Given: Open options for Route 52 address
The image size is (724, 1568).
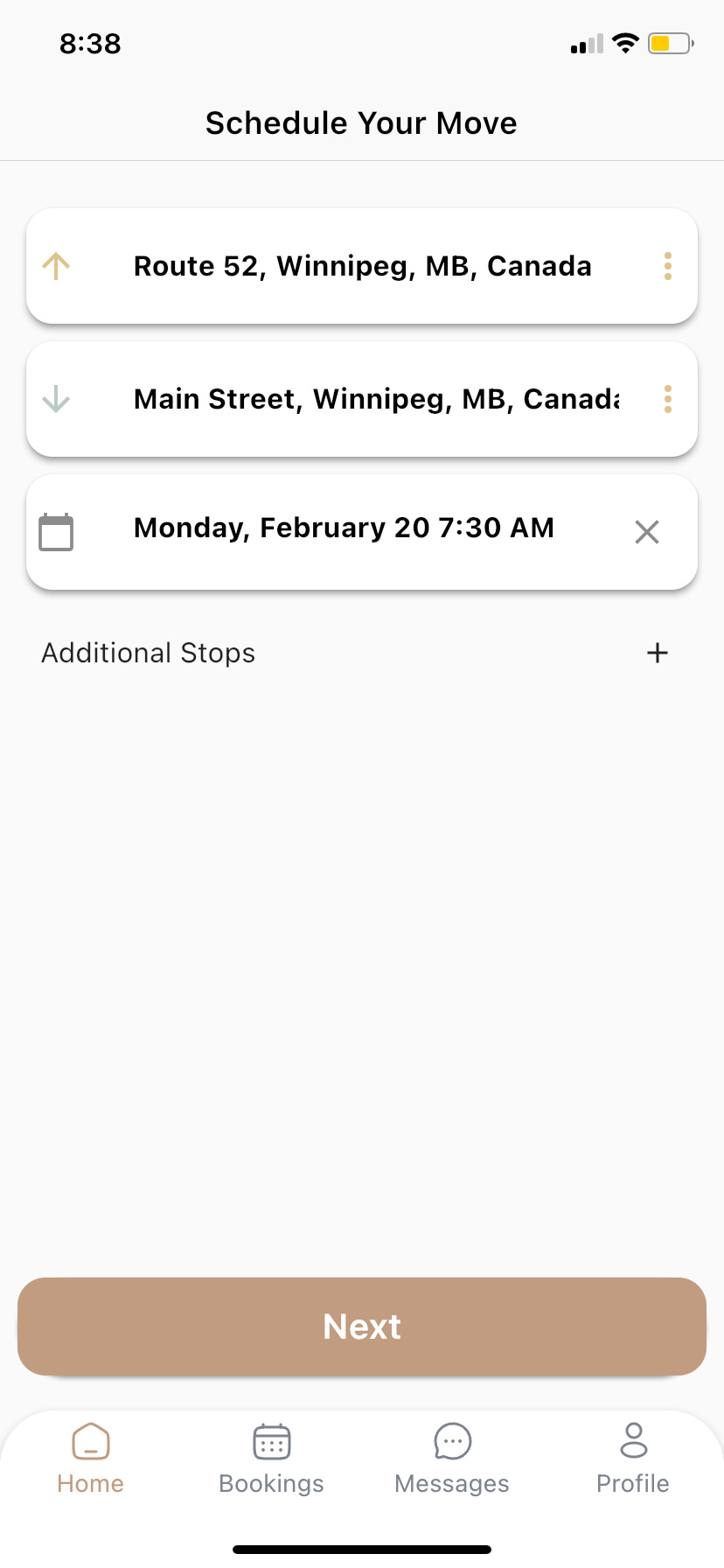Looking at the screenshot, I should 668,266.
